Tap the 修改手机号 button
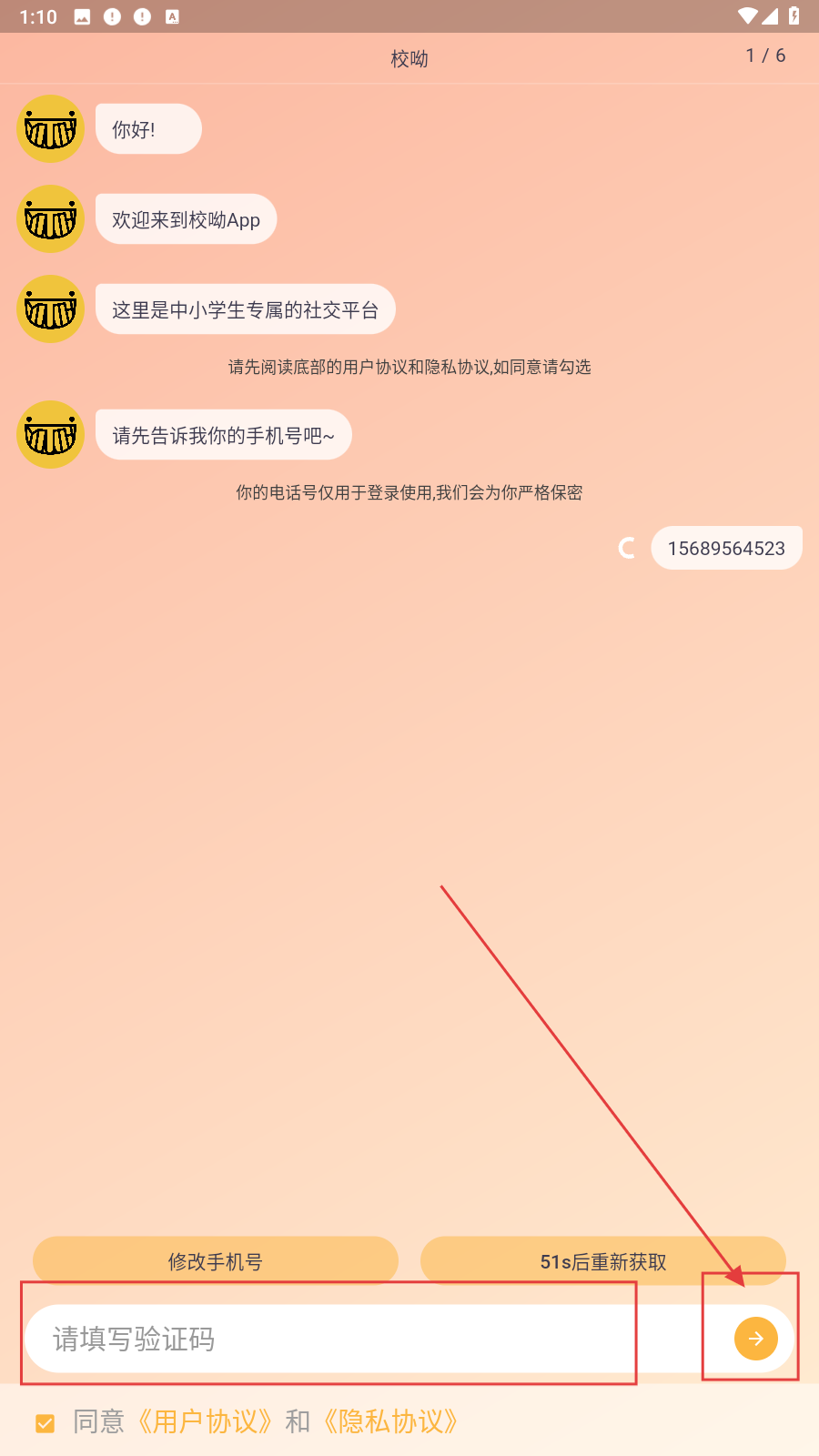This screenshot has width=819, height=1456. pos(216,1260)
